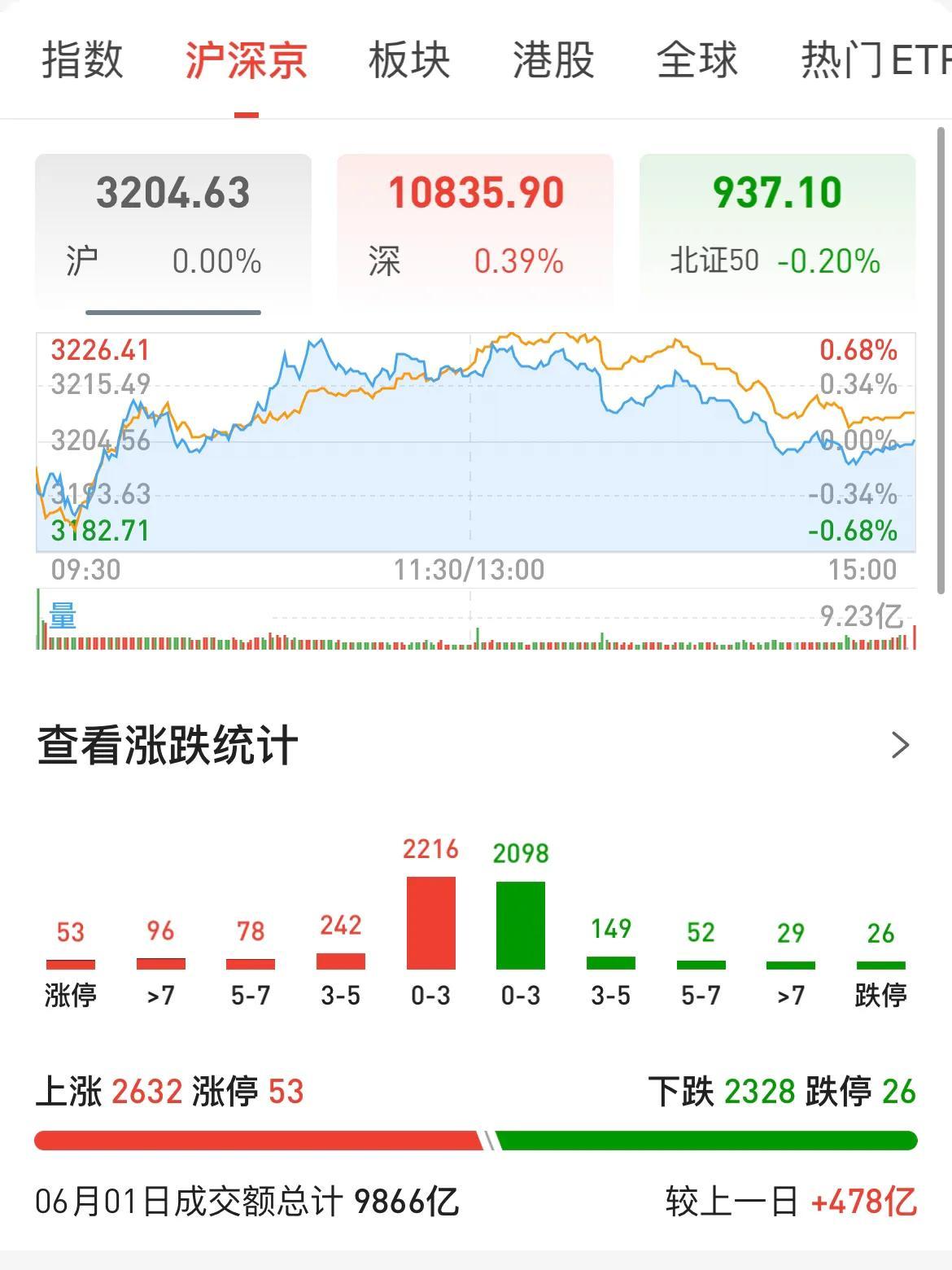
Task: Open the intraday index price chart
Action: pos(476,444)
